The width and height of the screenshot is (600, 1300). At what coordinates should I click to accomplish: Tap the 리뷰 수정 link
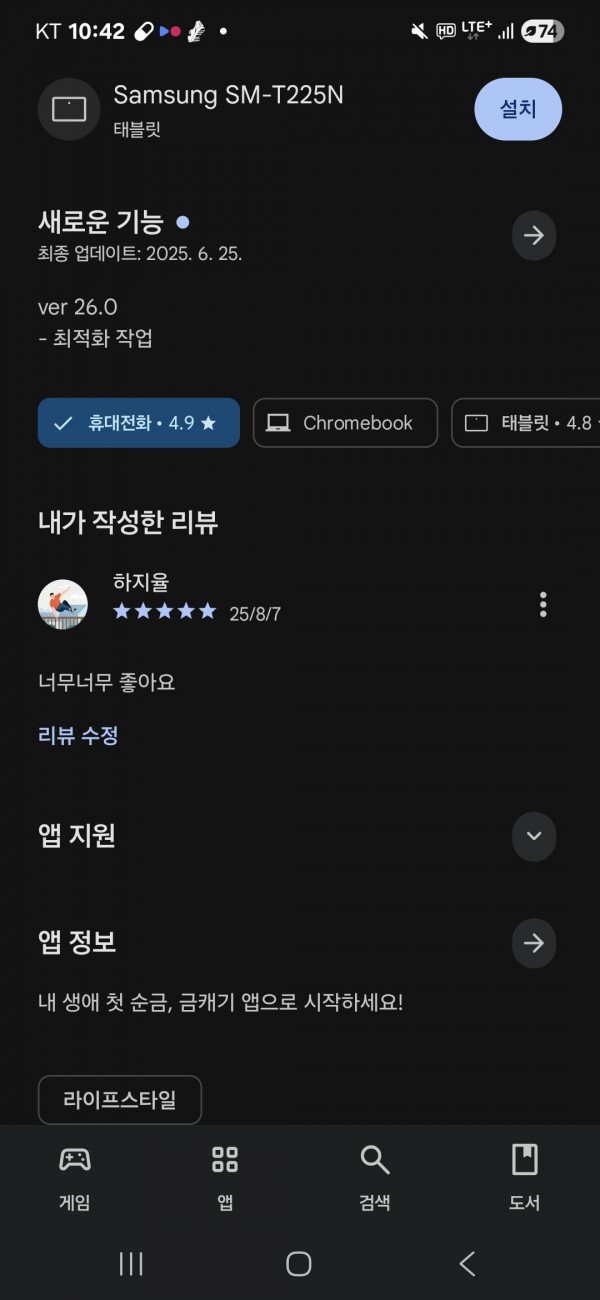click(78, 736)
